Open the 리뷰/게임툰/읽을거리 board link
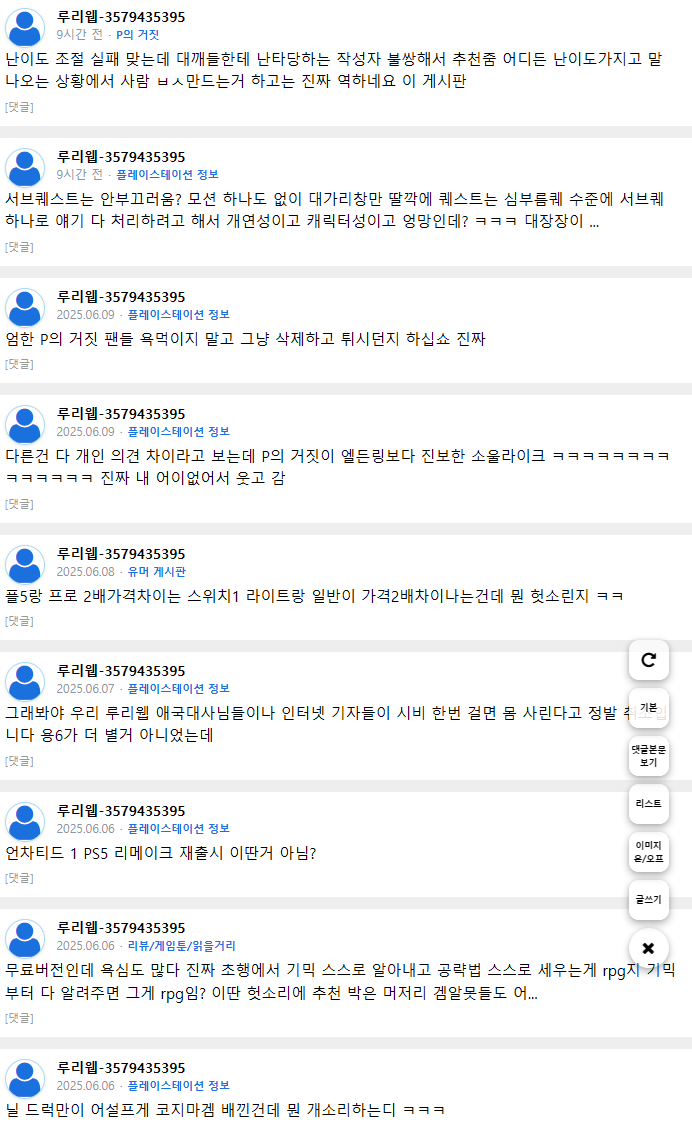Screen dimensions: 692x1124 pyautogui.click(x=181, y=946)
